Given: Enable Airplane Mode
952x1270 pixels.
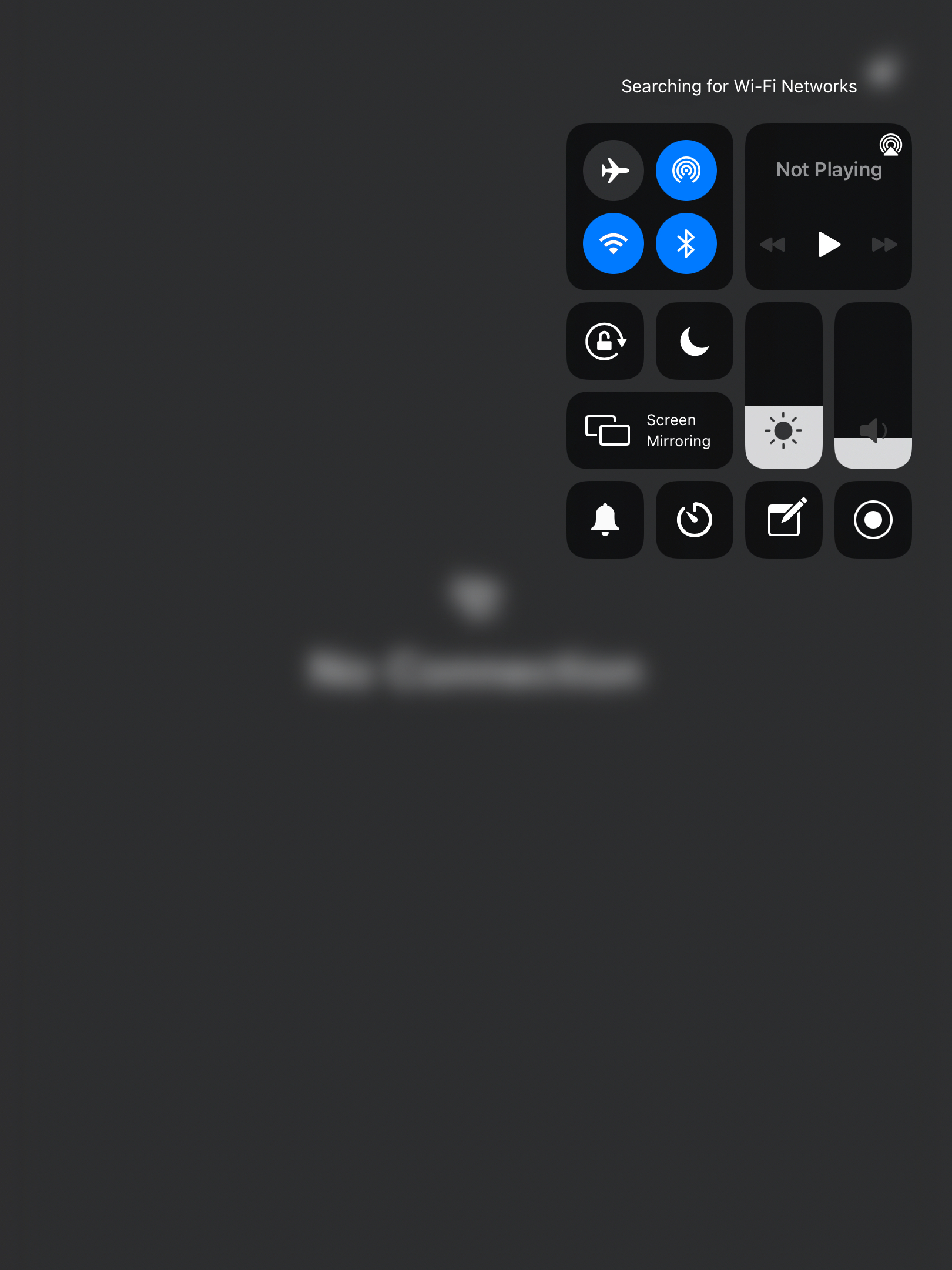Looking at the screenshot, I should [614, 171].
